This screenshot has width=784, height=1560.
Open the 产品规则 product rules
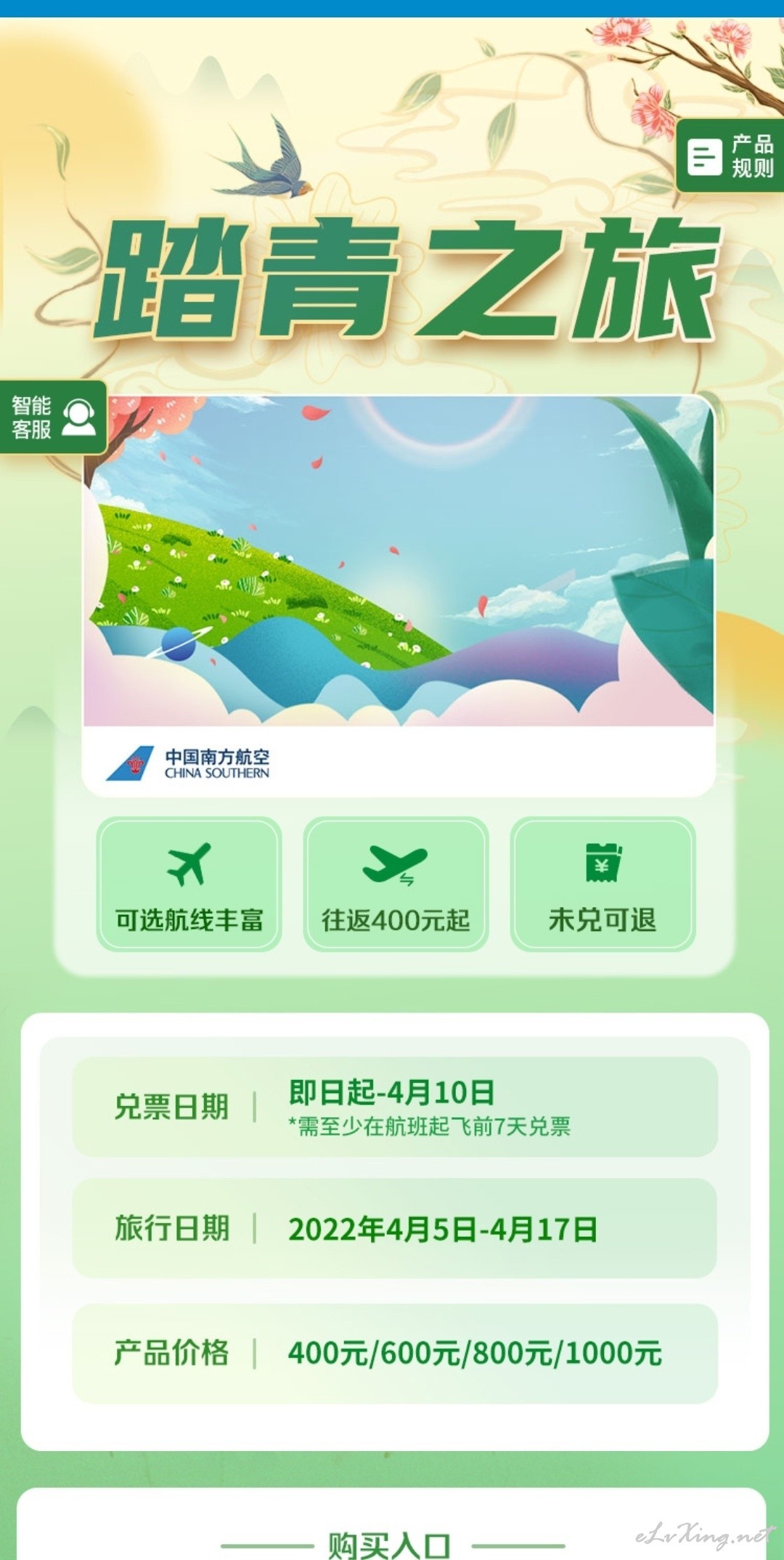pos(730,155)
